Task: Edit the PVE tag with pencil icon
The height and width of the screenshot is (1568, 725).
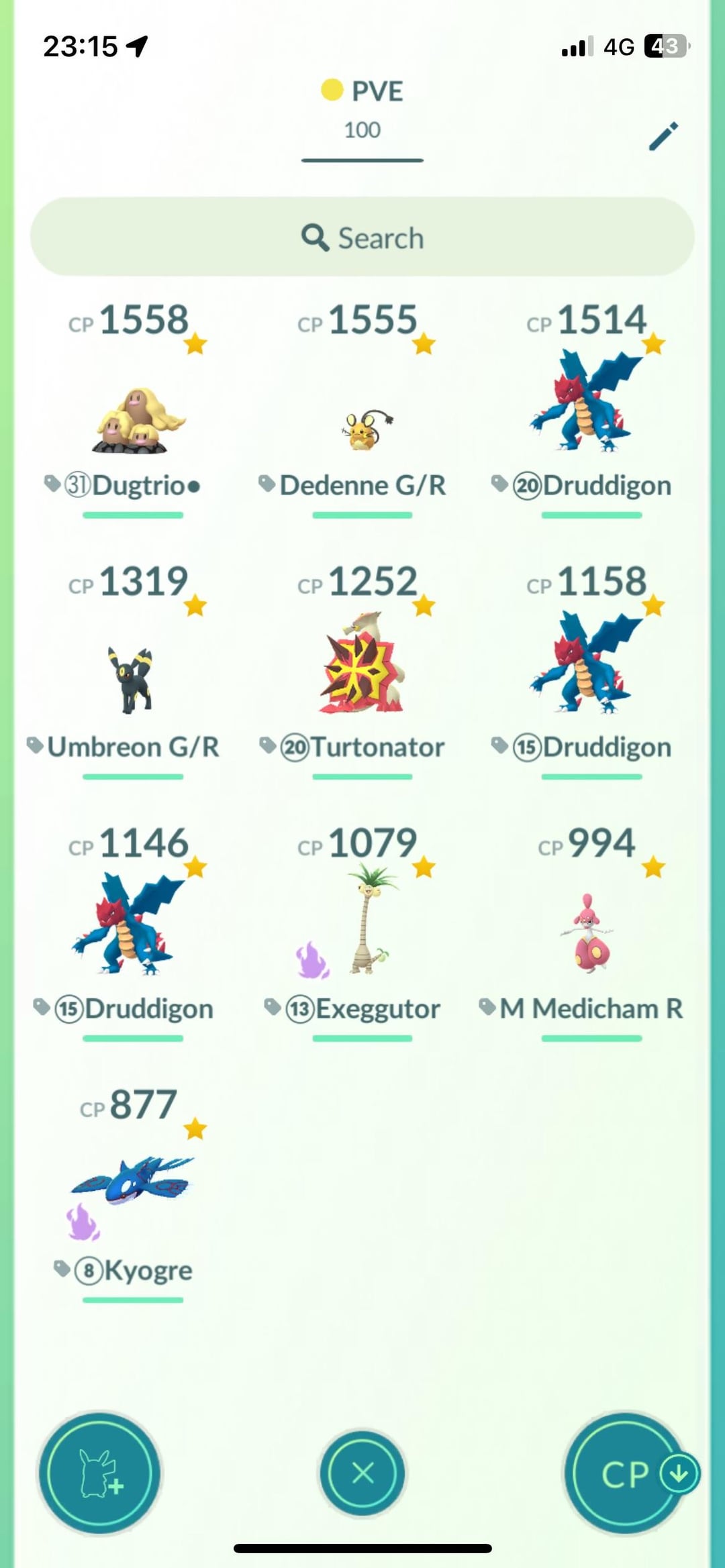Action: 663,136
